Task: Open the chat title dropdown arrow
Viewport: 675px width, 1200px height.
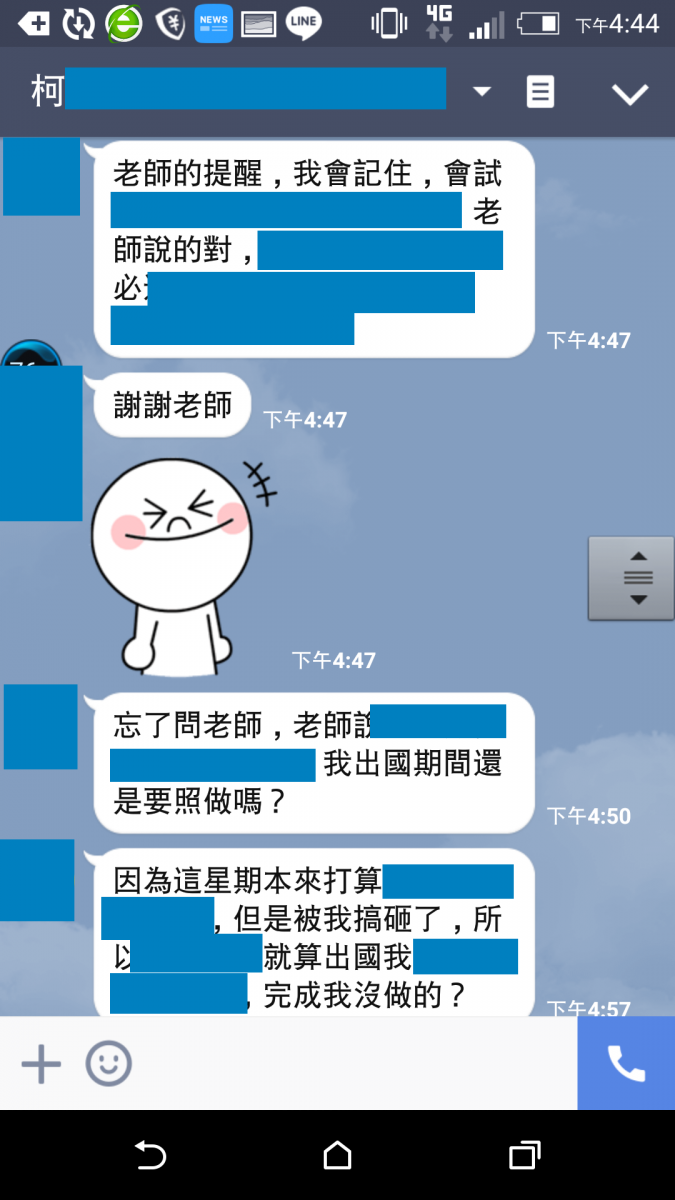Action: click(482, 92)
